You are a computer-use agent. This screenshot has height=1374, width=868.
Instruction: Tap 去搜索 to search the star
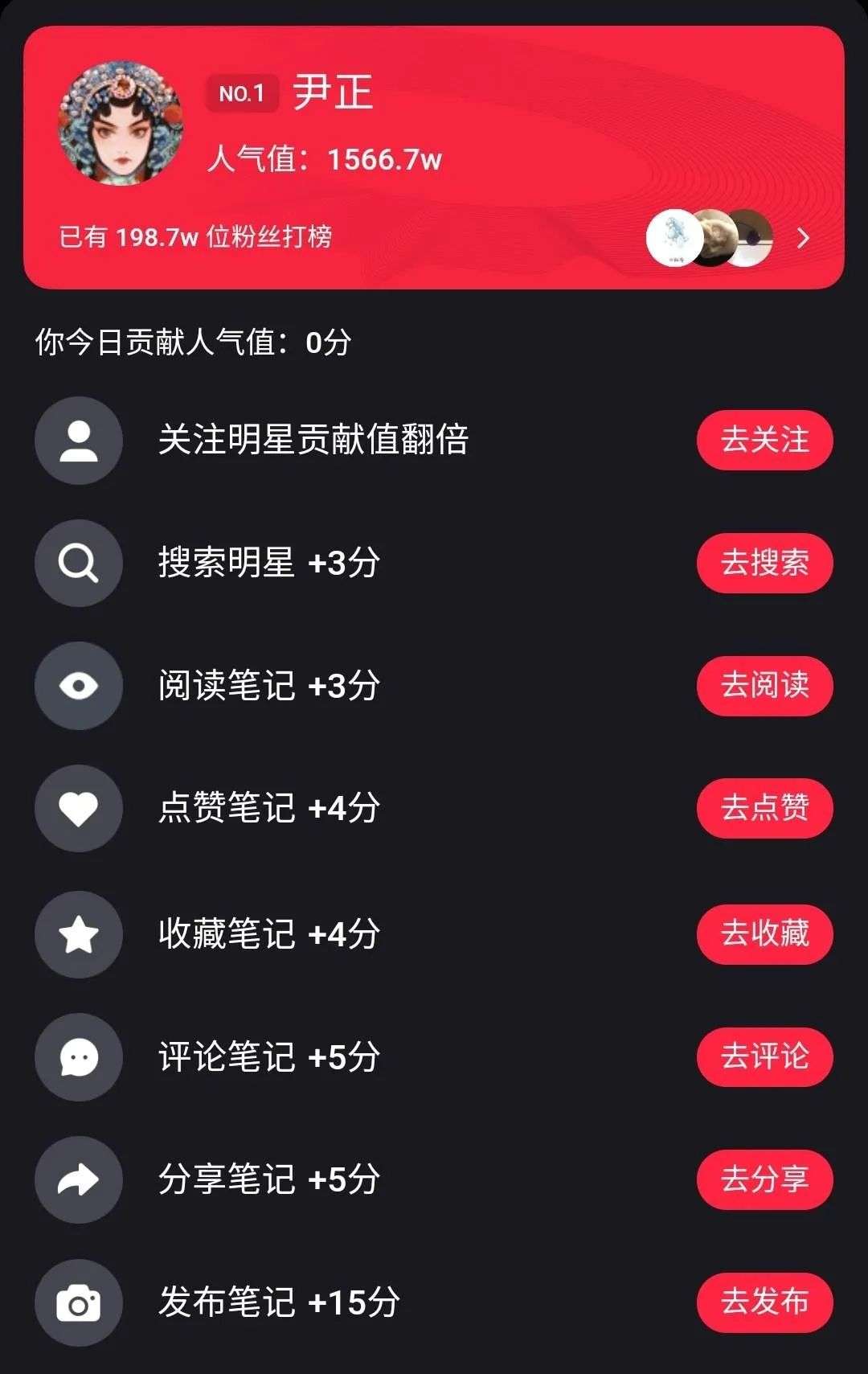[x=764, y=563]
